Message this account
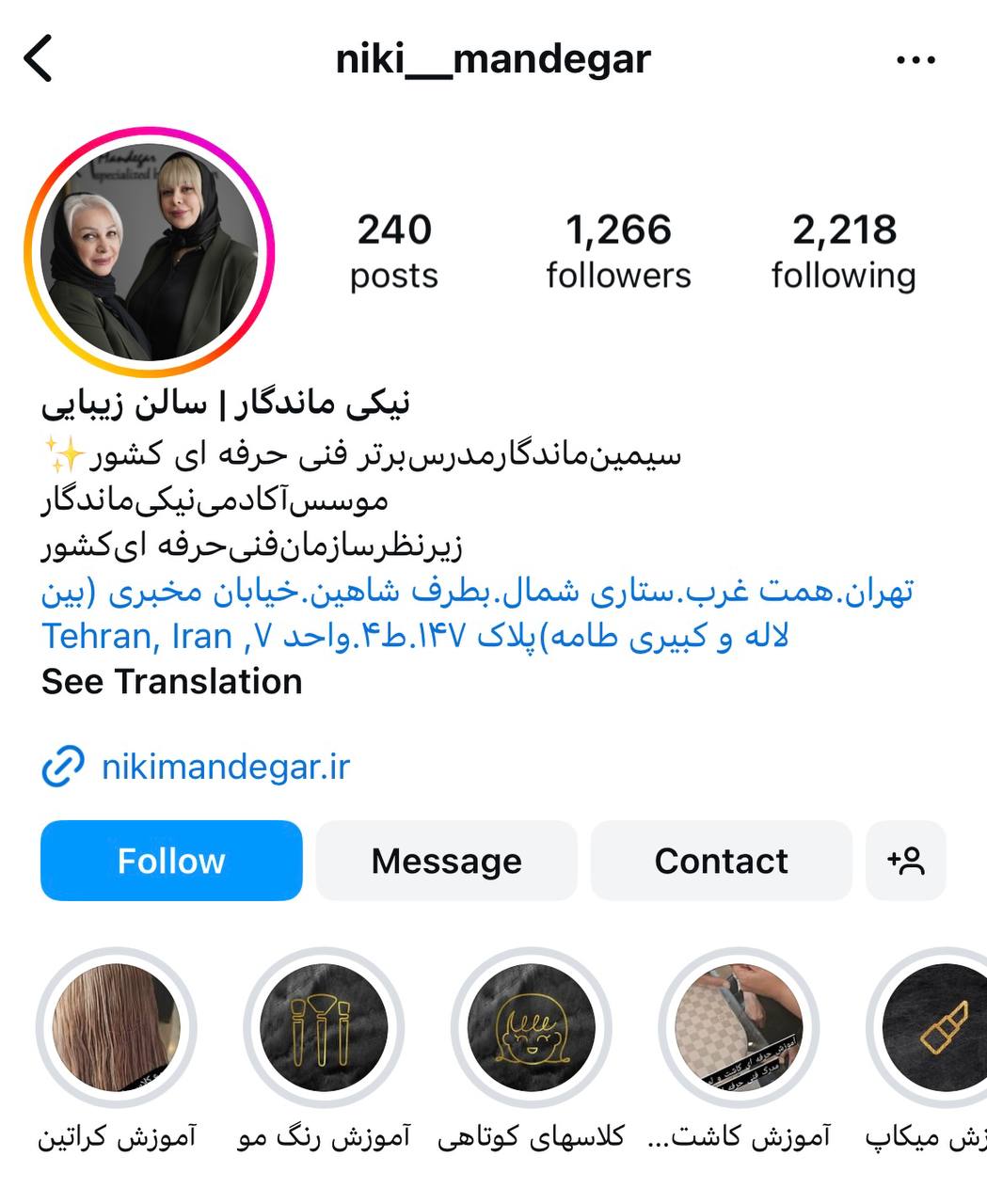Viewport: 987px width, 1204px height. coord(446,861)
